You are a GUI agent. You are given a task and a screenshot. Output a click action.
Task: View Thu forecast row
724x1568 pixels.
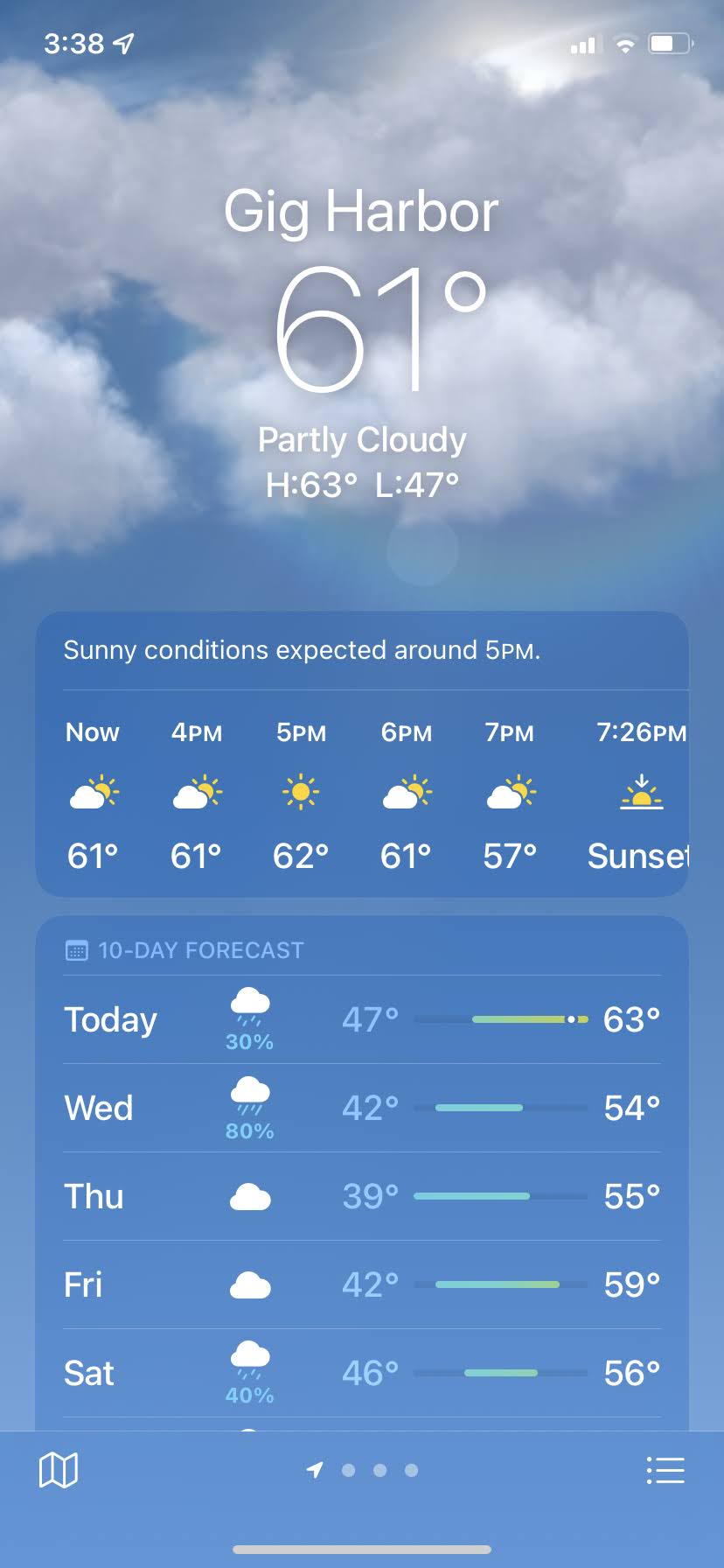click(x=362, y=1197)
